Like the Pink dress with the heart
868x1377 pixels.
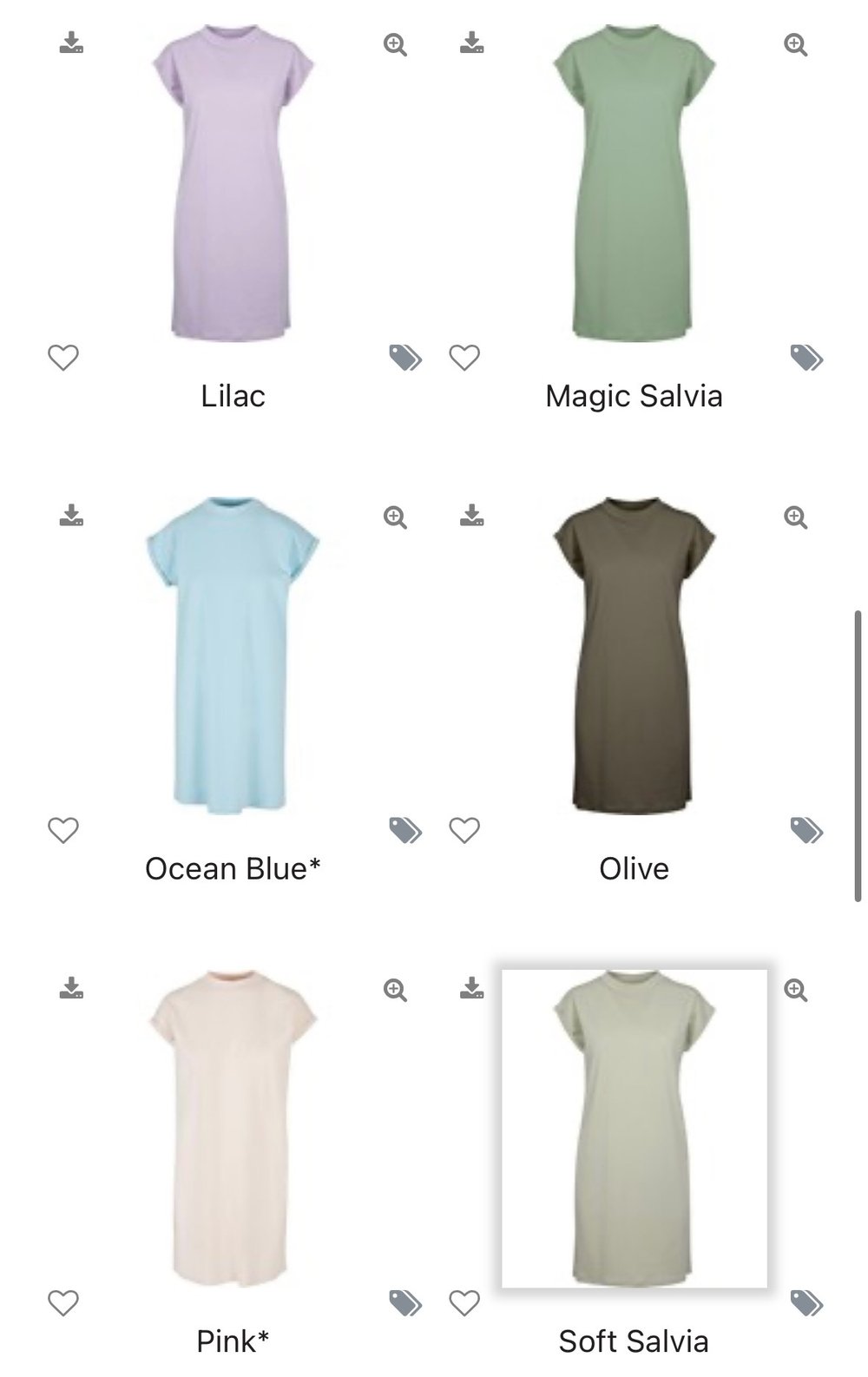pyautogui.click(x=63, y=1302)
